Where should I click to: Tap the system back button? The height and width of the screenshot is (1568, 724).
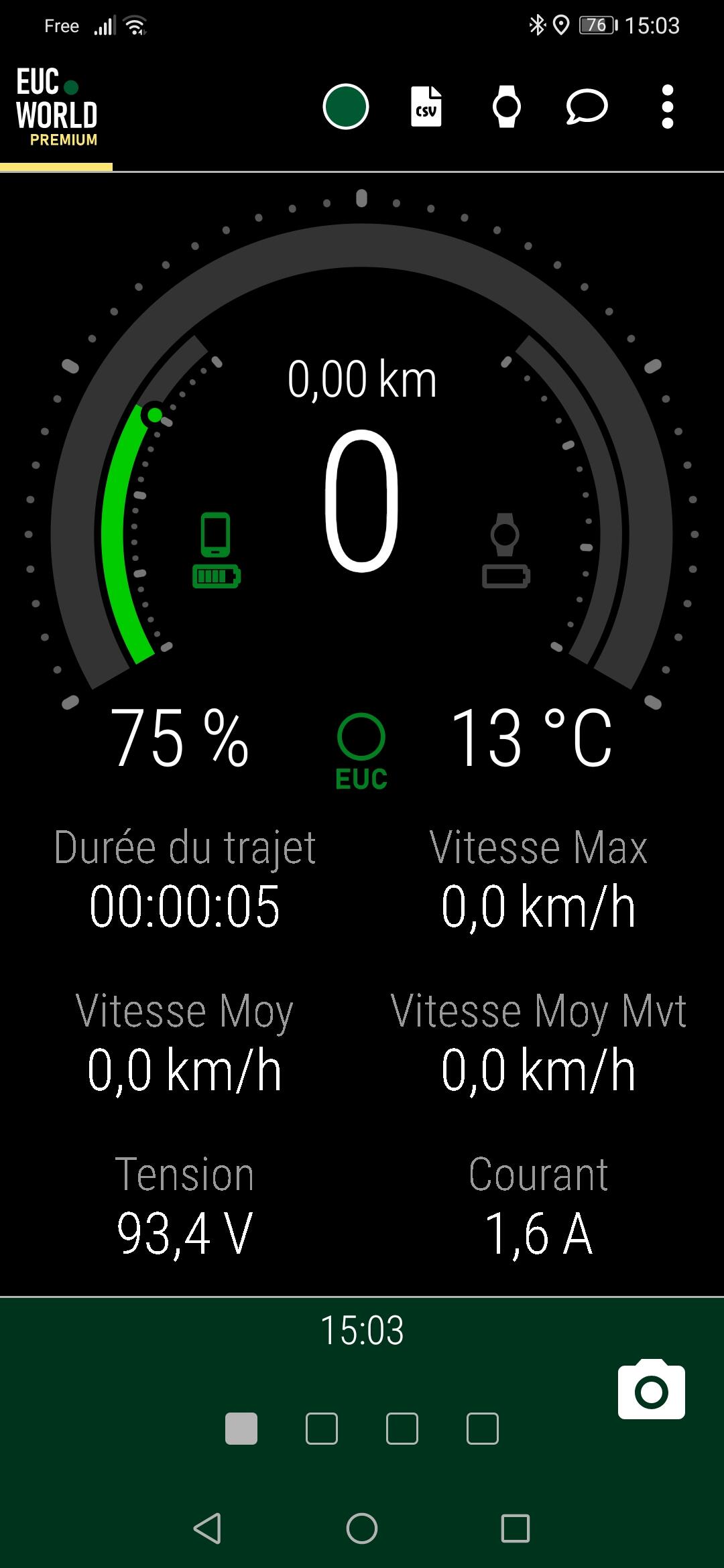click(208, 1528)
